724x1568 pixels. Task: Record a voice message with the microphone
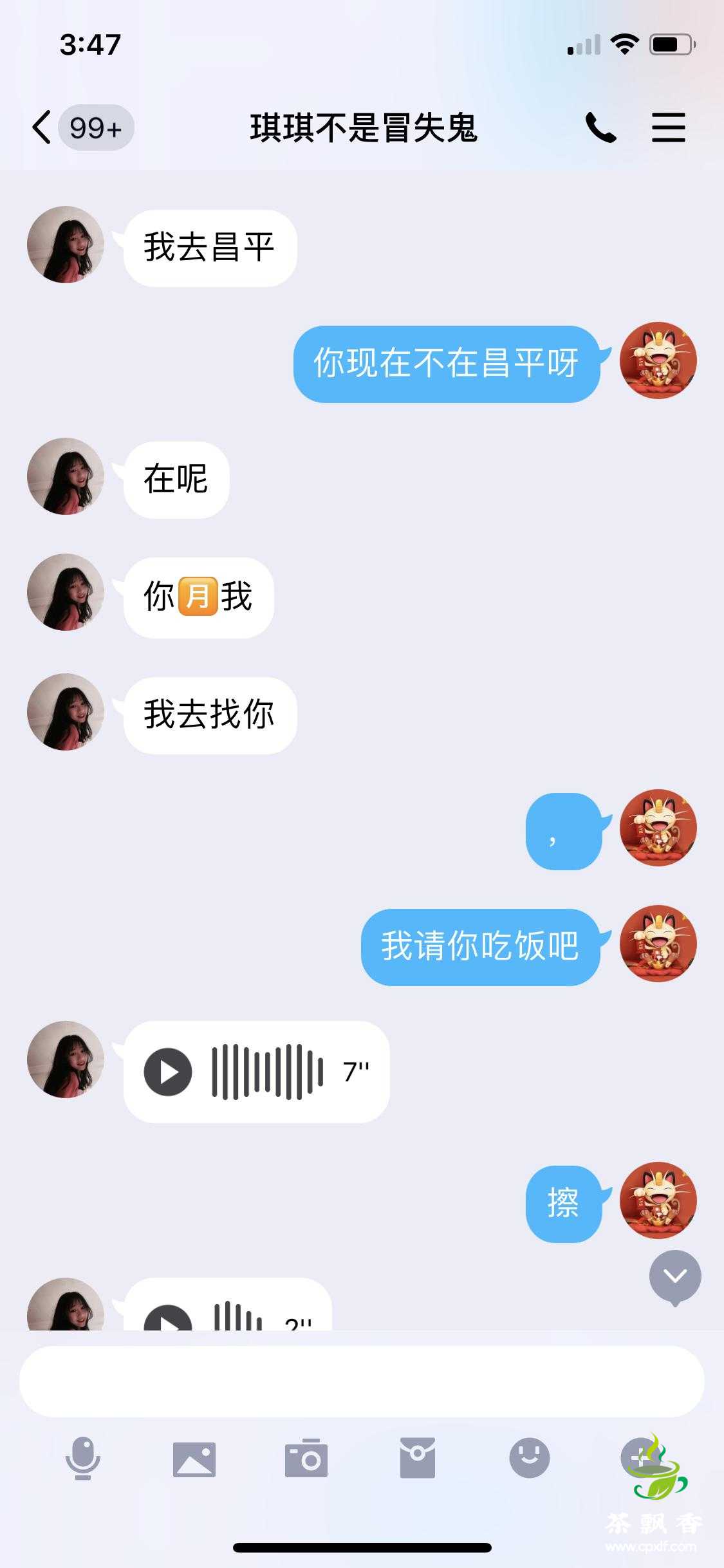pyautogui.click(x=83, y=1458)
